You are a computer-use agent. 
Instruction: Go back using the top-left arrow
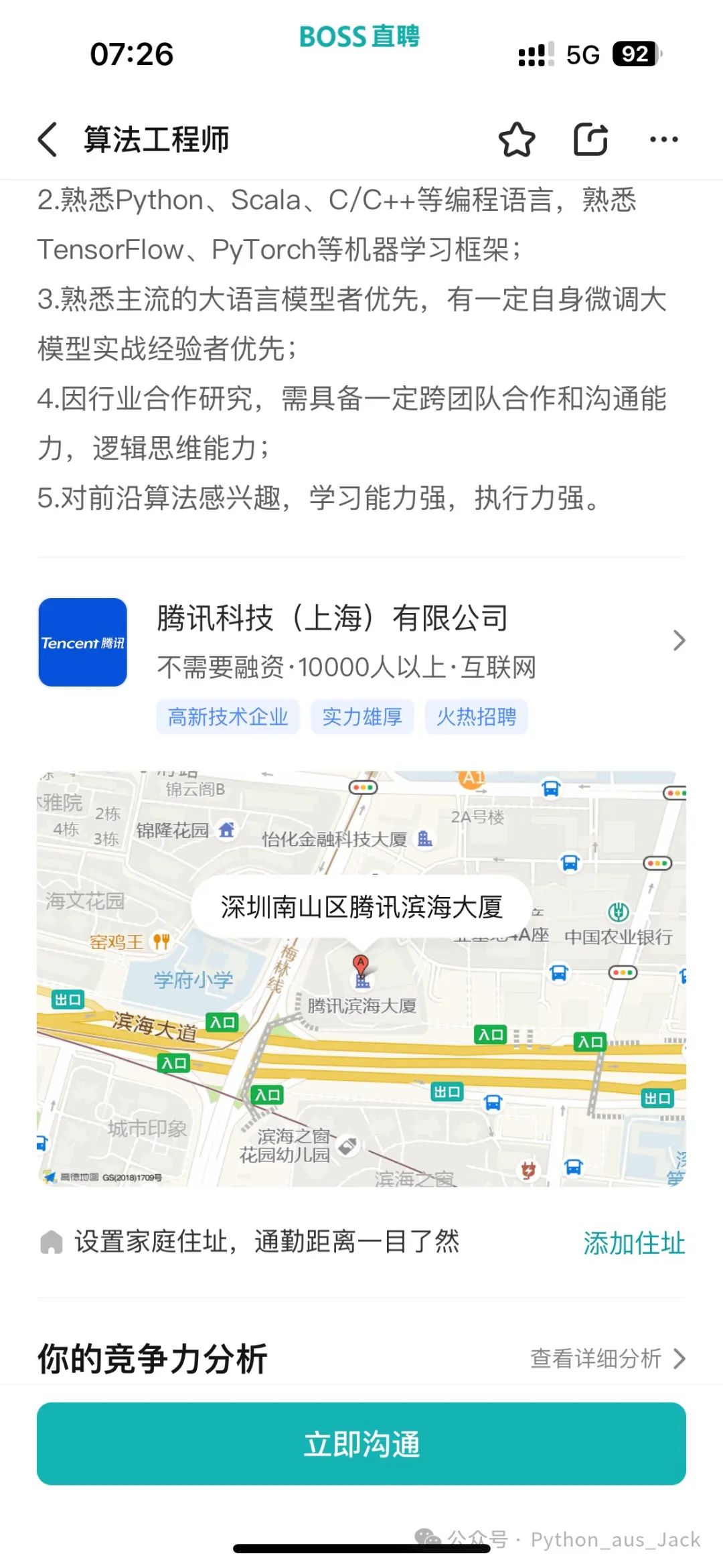tap(48, 139)
